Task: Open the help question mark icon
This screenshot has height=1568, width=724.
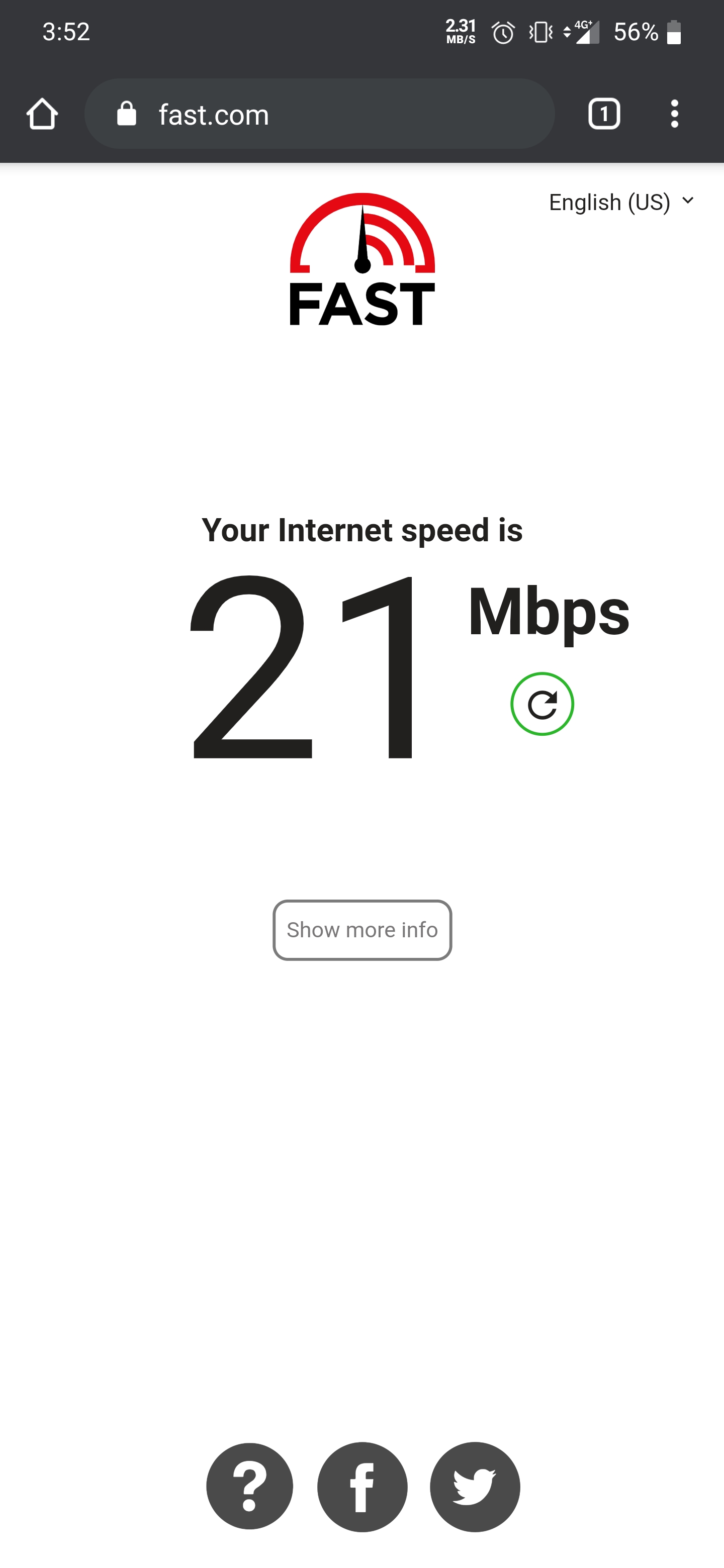Action: click(250, 1487)
